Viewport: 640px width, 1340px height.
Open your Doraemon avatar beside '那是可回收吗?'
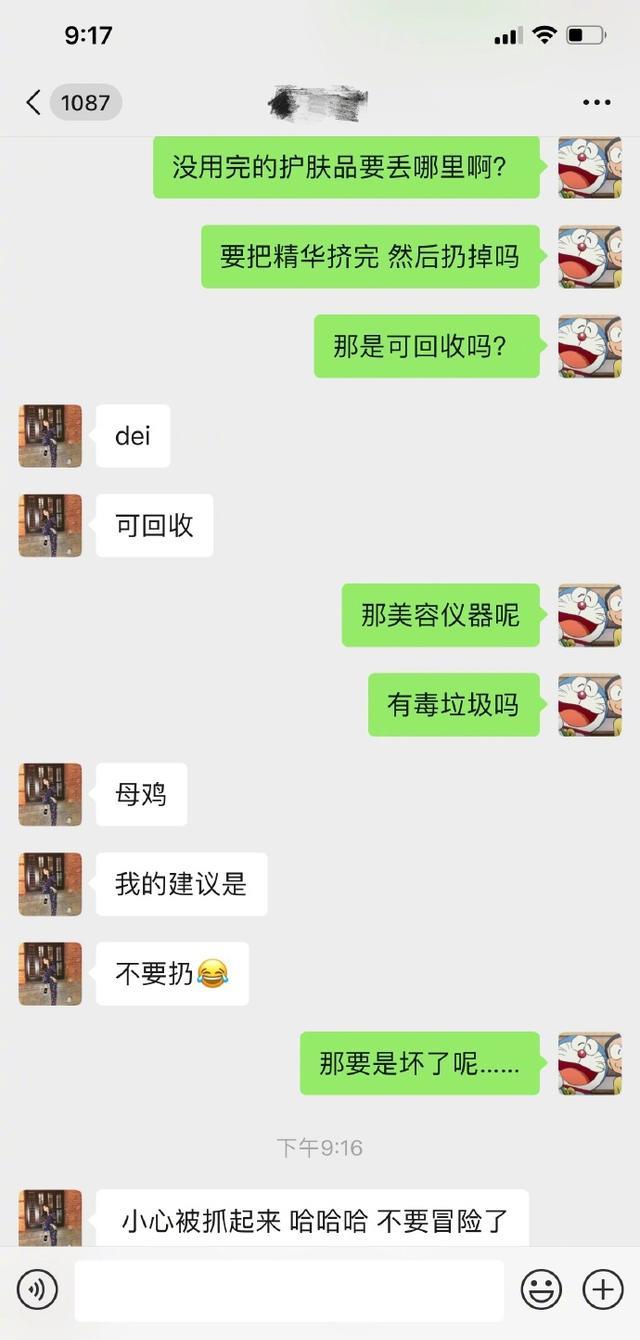589,346
